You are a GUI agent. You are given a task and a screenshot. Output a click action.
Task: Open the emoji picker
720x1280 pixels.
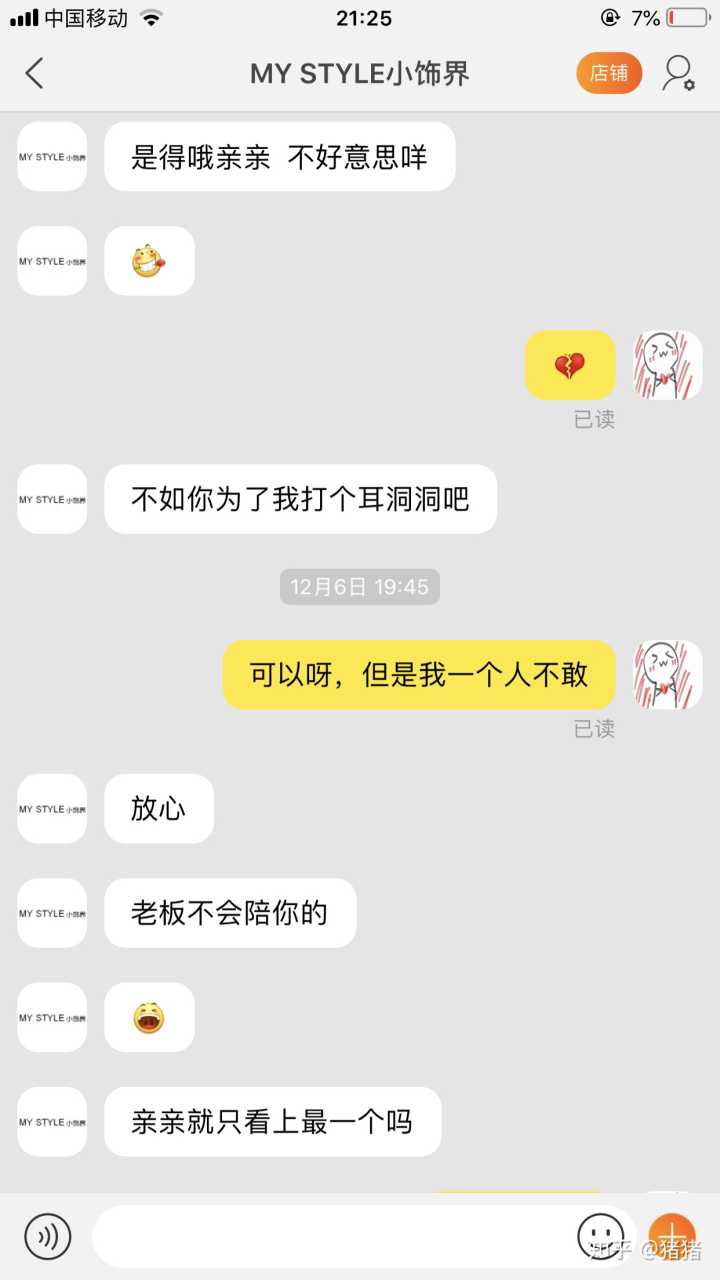tap(601, 1236)
